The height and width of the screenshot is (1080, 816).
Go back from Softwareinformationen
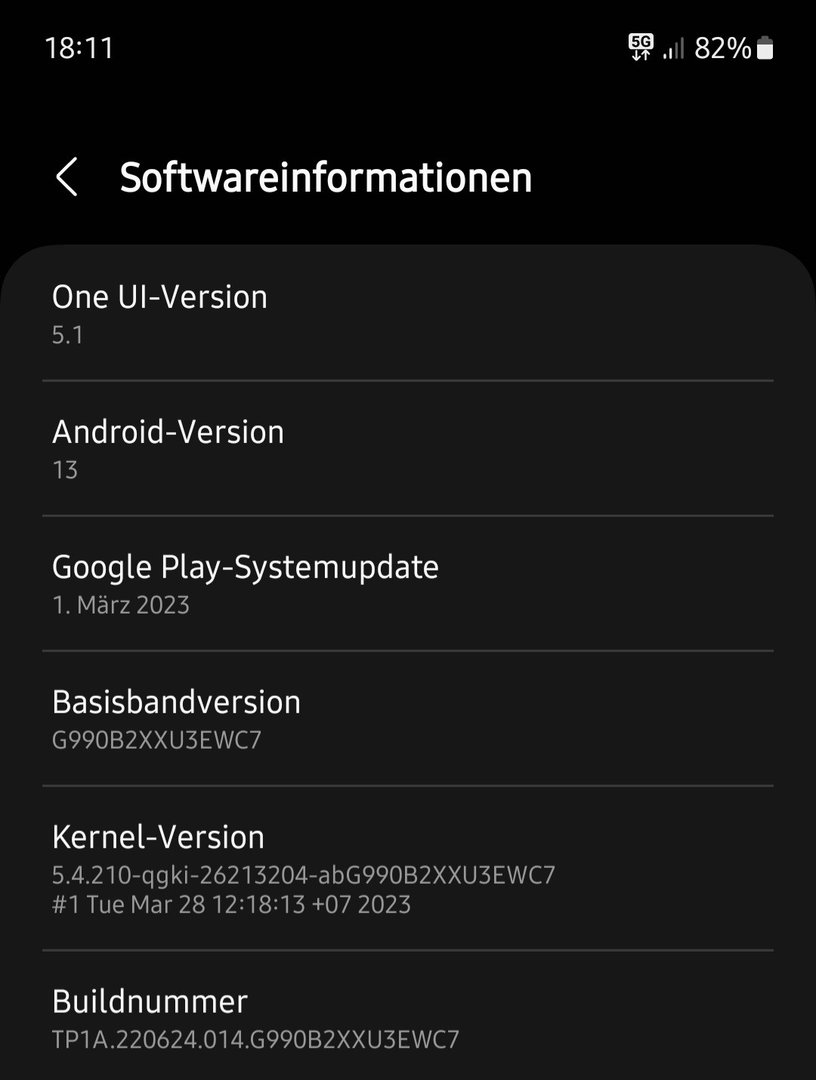(x=67, y=178)
